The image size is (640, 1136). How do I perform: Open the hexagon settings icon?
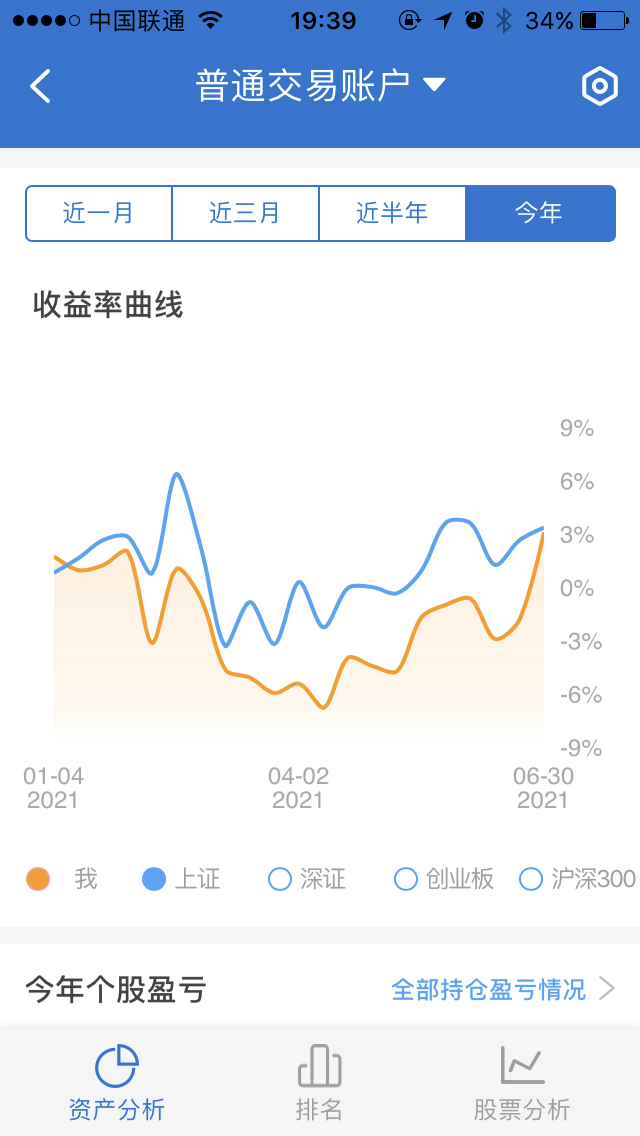(x=599, y=86)
